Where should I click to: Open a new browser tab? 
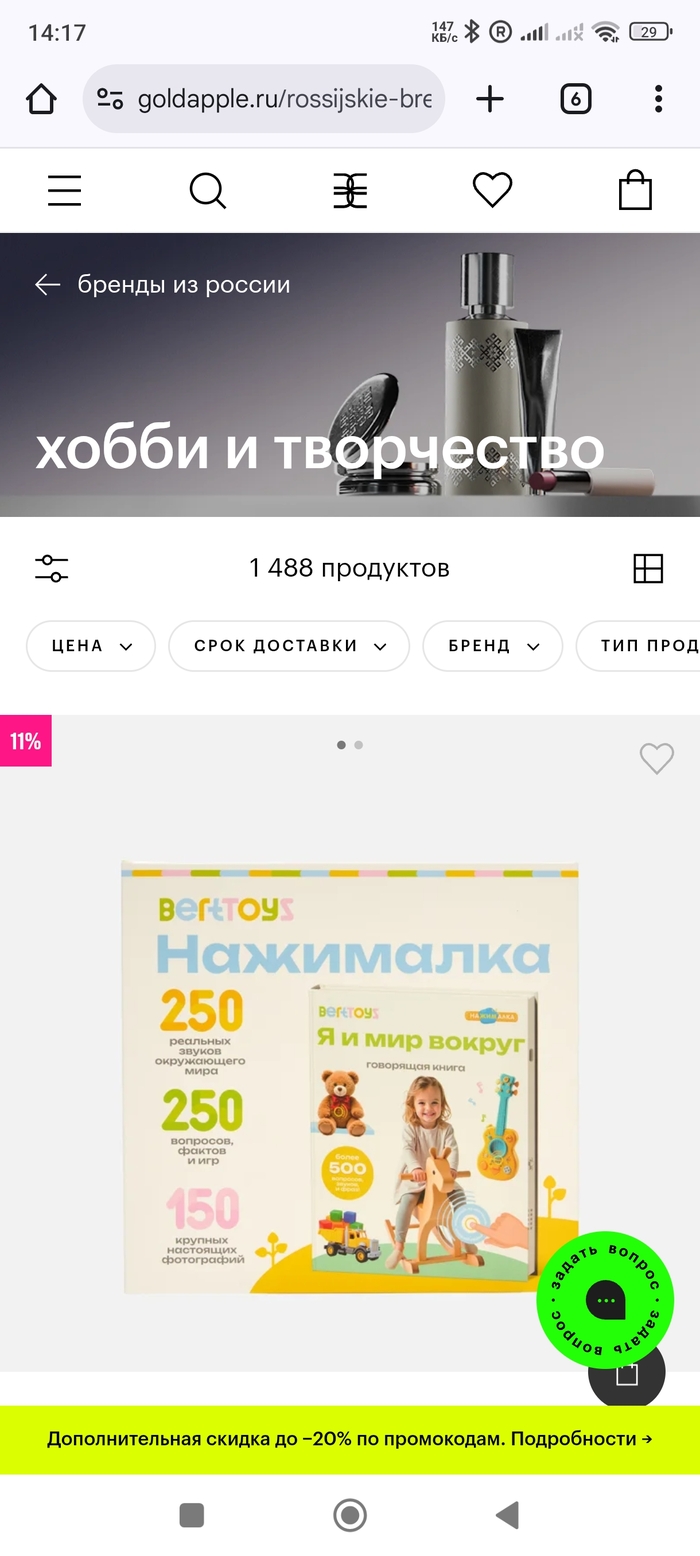490,99
